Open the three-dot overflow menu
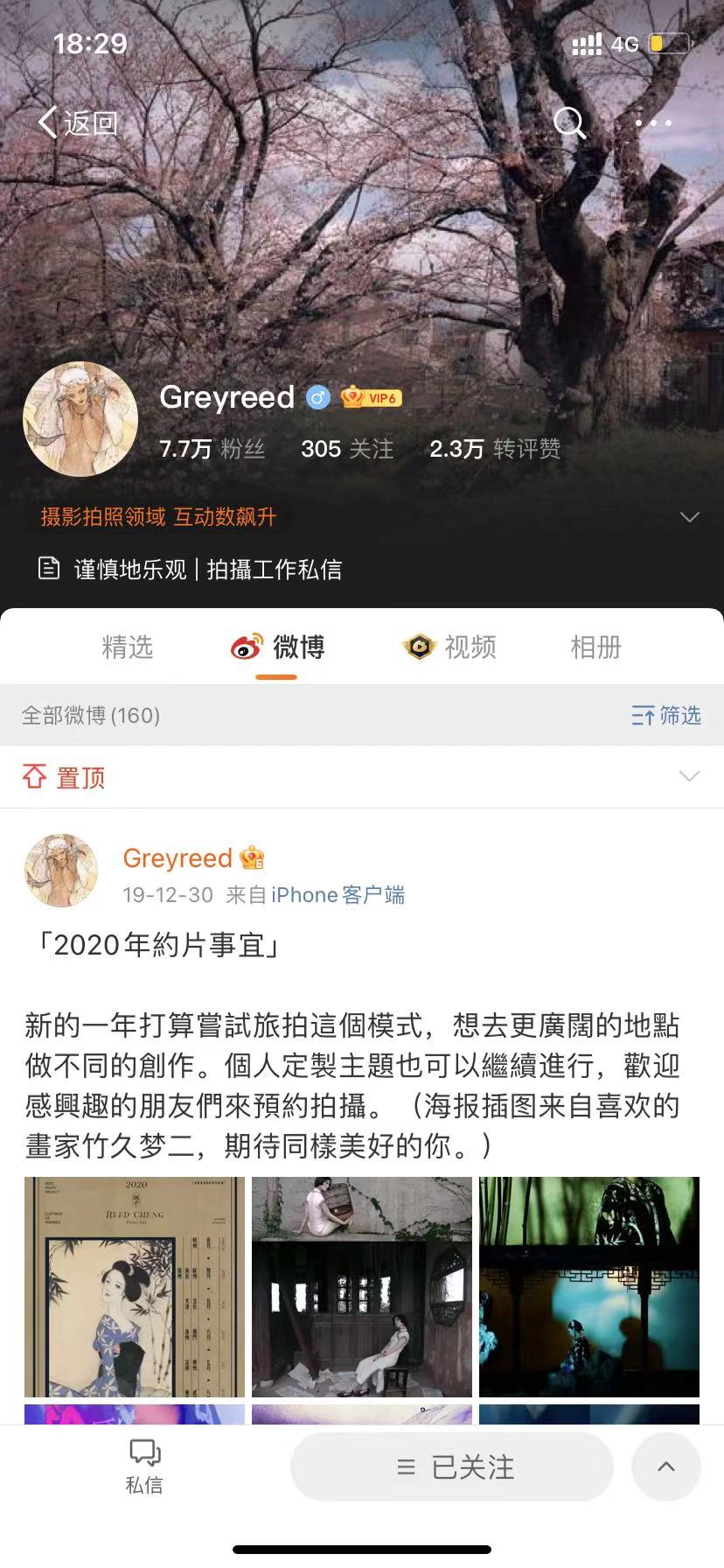724x1568 pixels. point(654,123)
